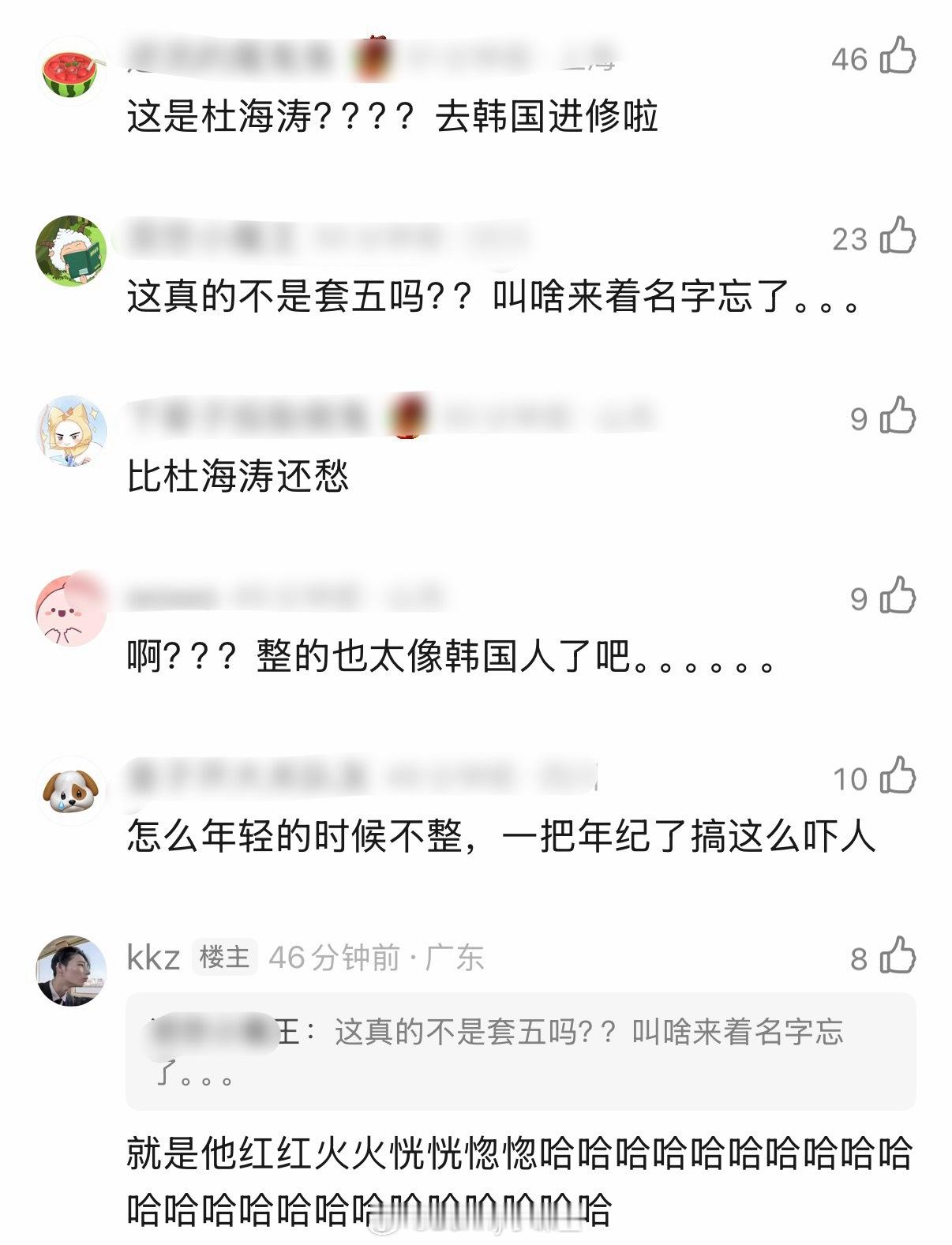Open kkz's profile photo
This screenshot has width=952, height=1245.
click(71, 972)
